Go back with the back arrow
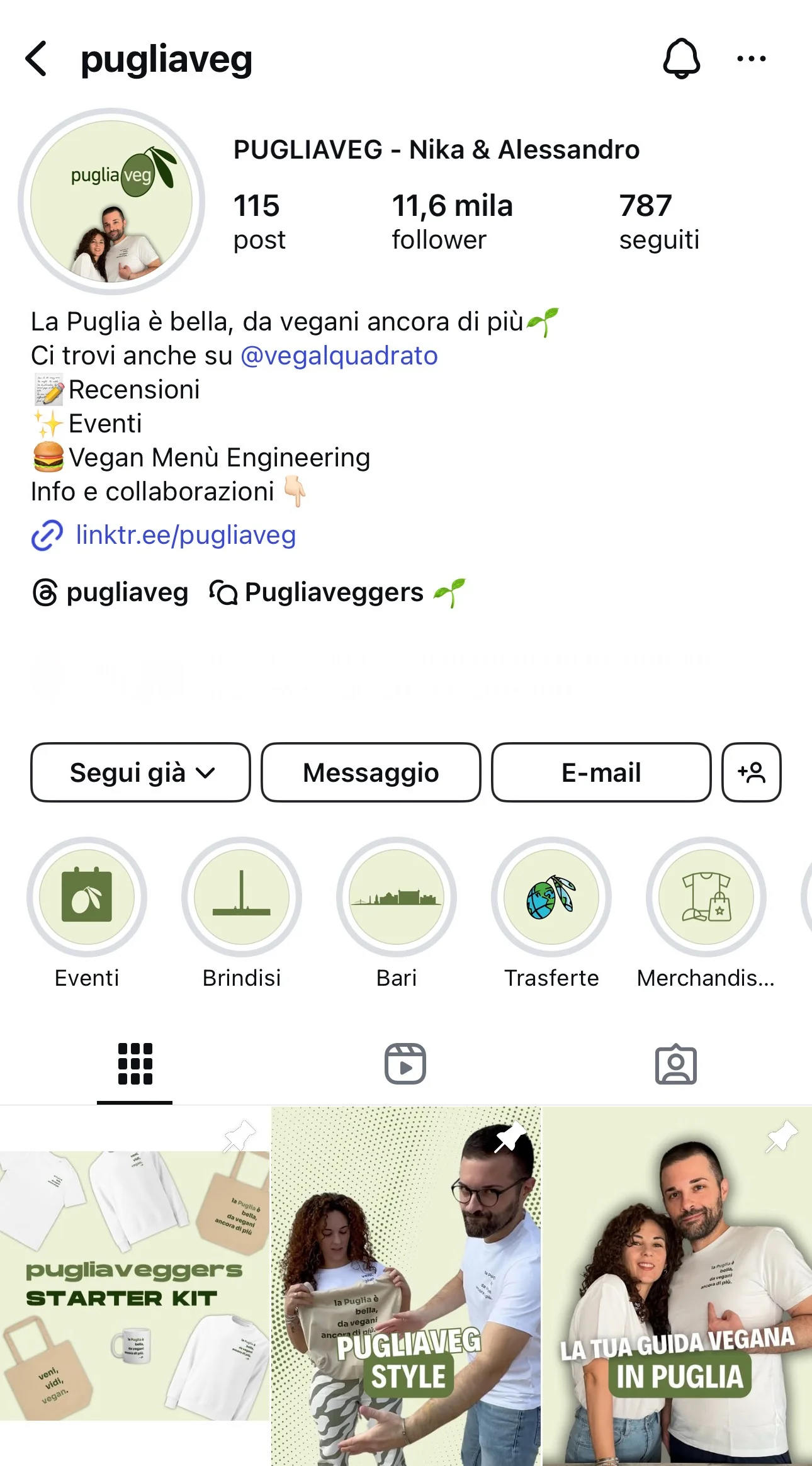The image size is (812, 1466). click(x=36, y=59)
